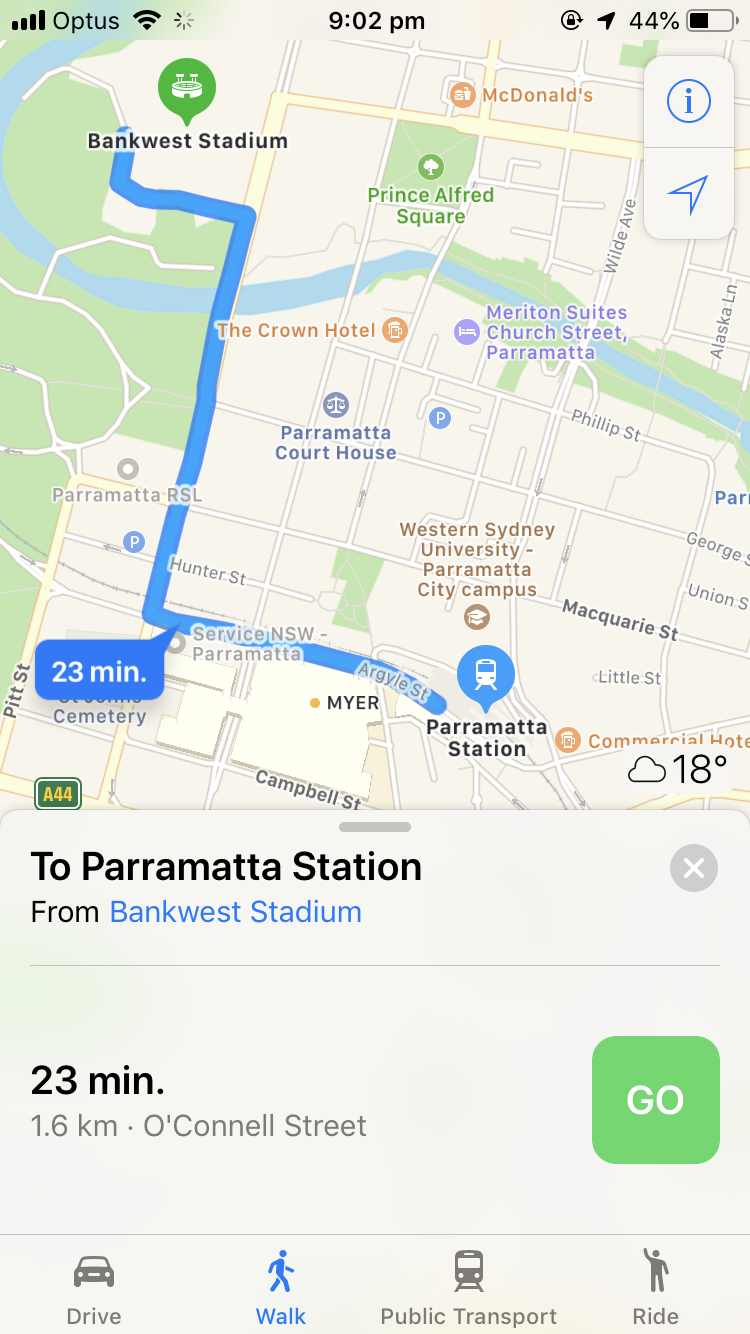
Task: Switch to the Drive tab
Action: tap(94, 1287)
